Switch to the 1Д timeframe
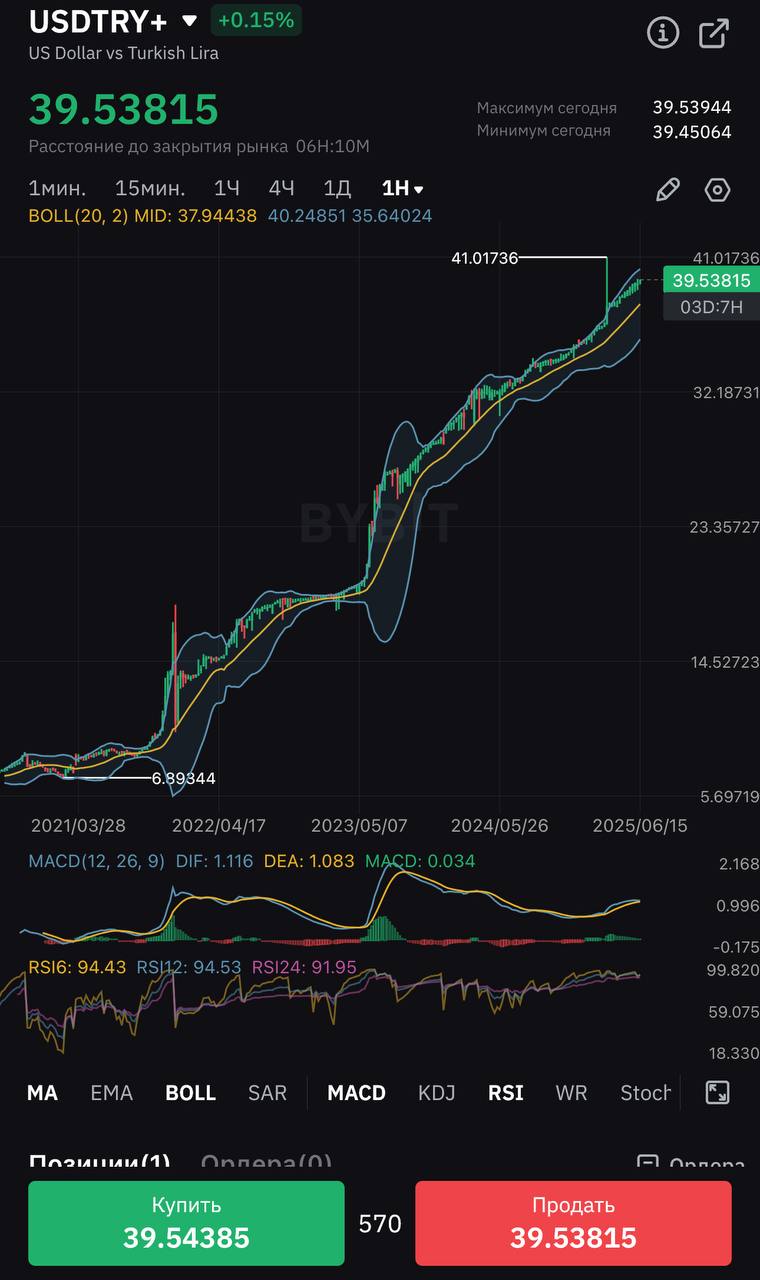The width and height of the screenshot is (760, 1280). tap(337, 188)
